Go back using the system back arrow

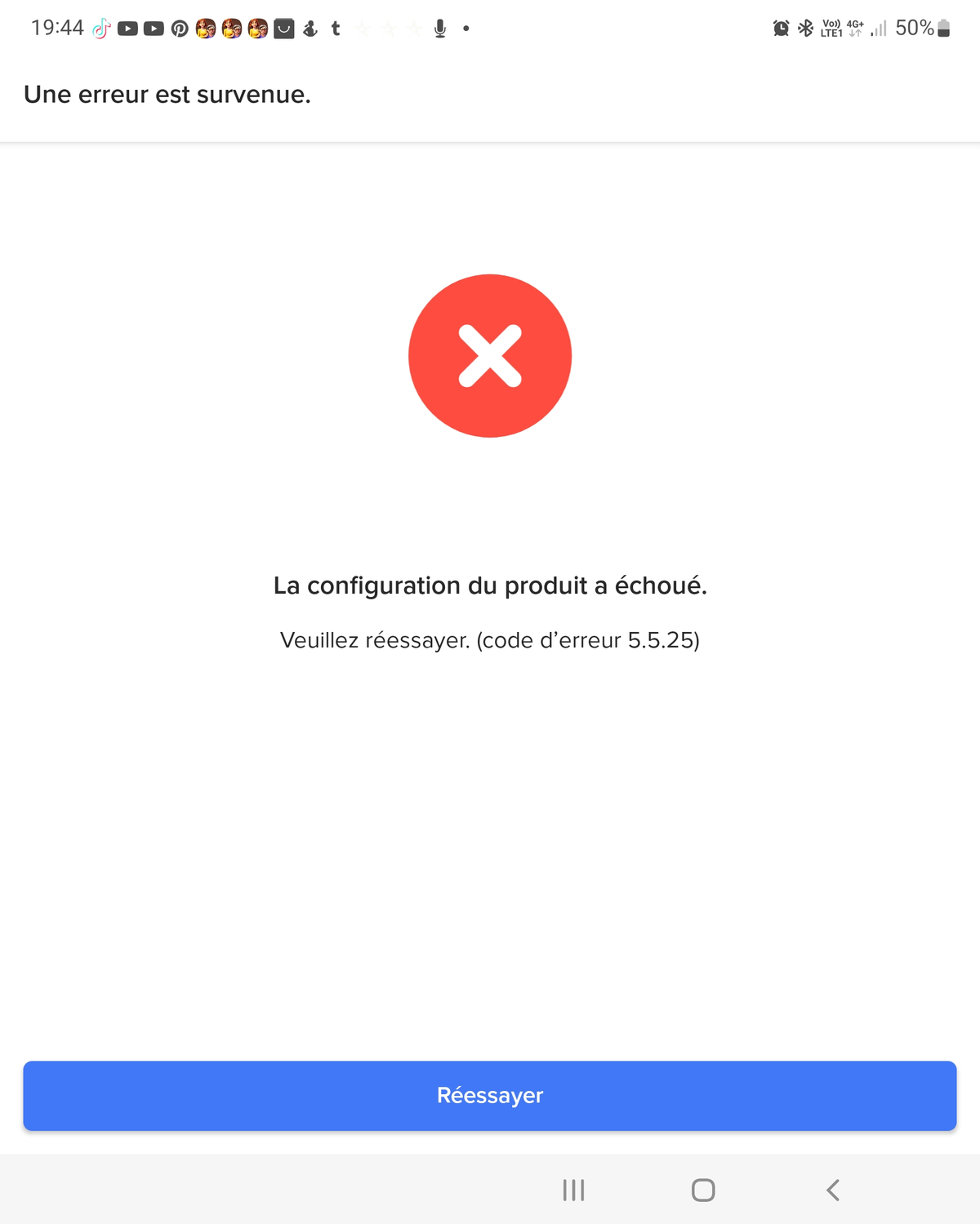832,1190
